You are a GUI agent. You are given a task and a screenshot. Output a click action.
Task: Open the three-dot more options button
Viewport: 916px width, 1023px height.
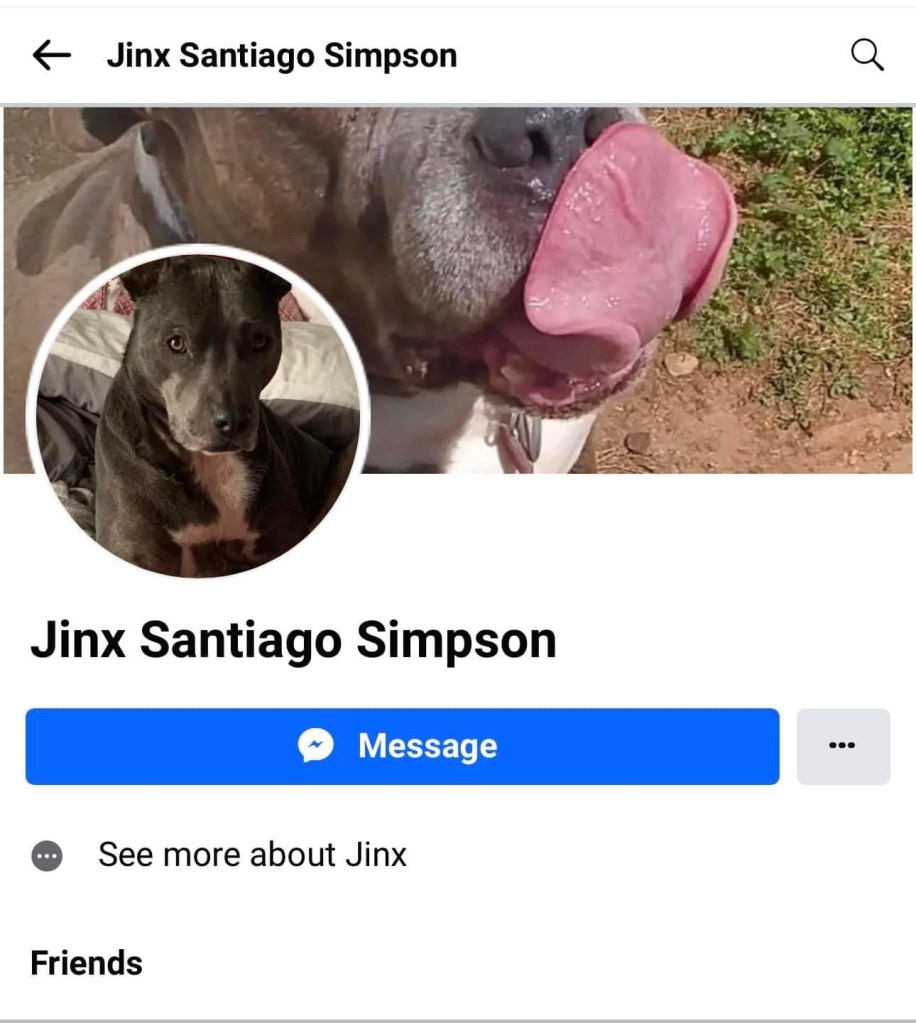[842, 746]
